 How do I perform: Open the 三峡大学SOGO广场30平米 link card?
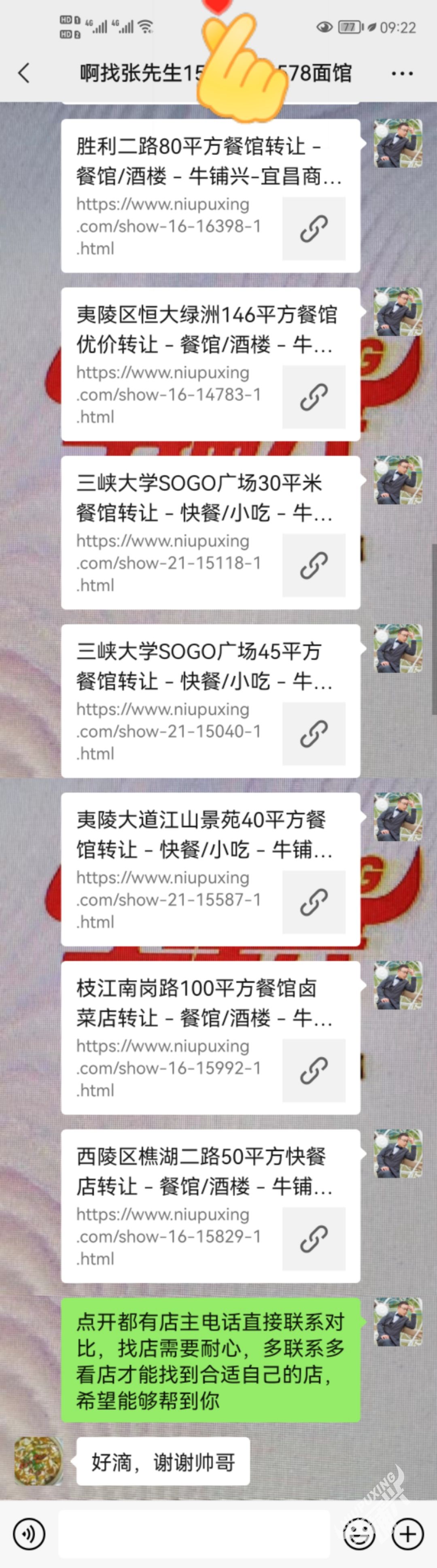pyautogui.click(x=210, y=533)
